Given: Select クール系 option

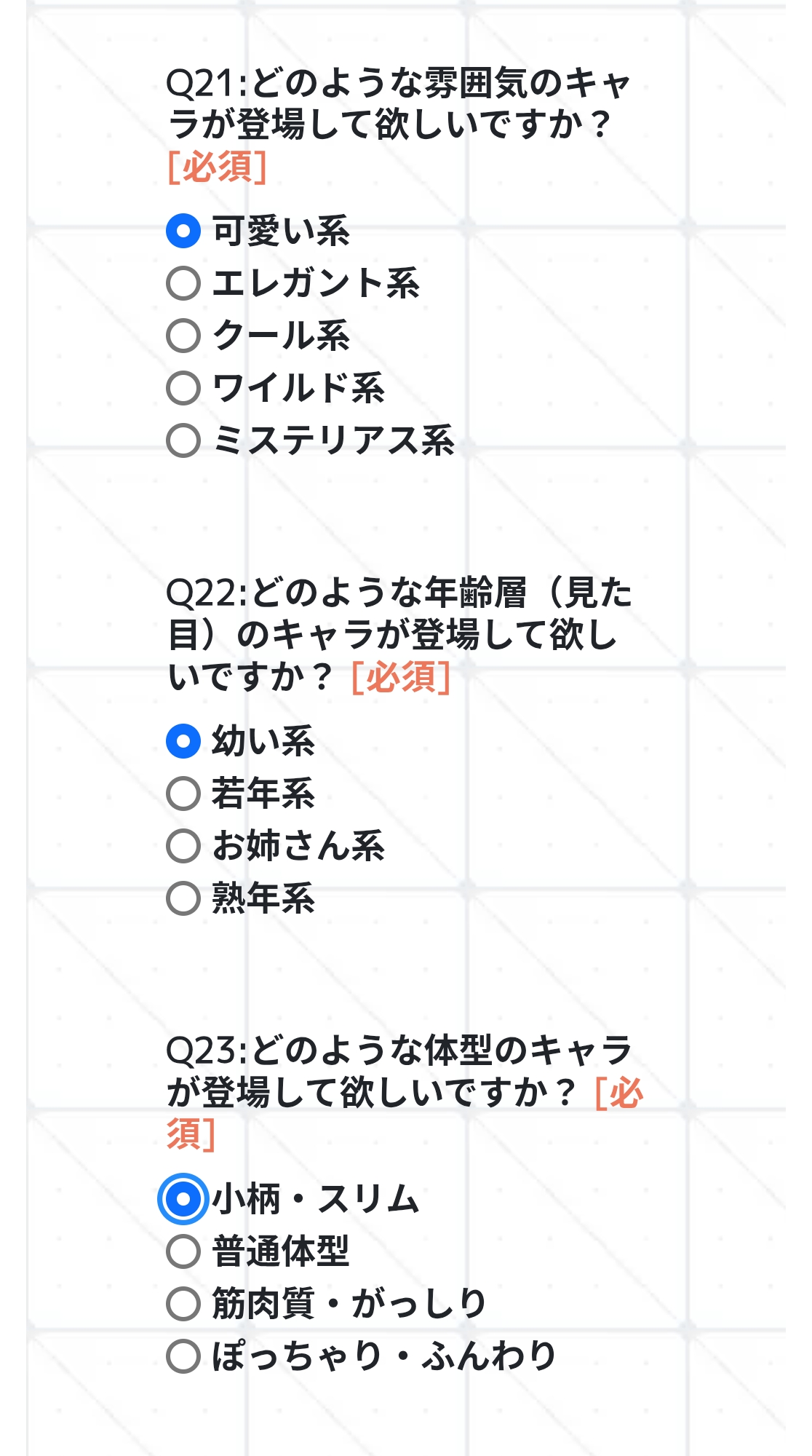Looking at the screenshot, I should coord(183,336).
